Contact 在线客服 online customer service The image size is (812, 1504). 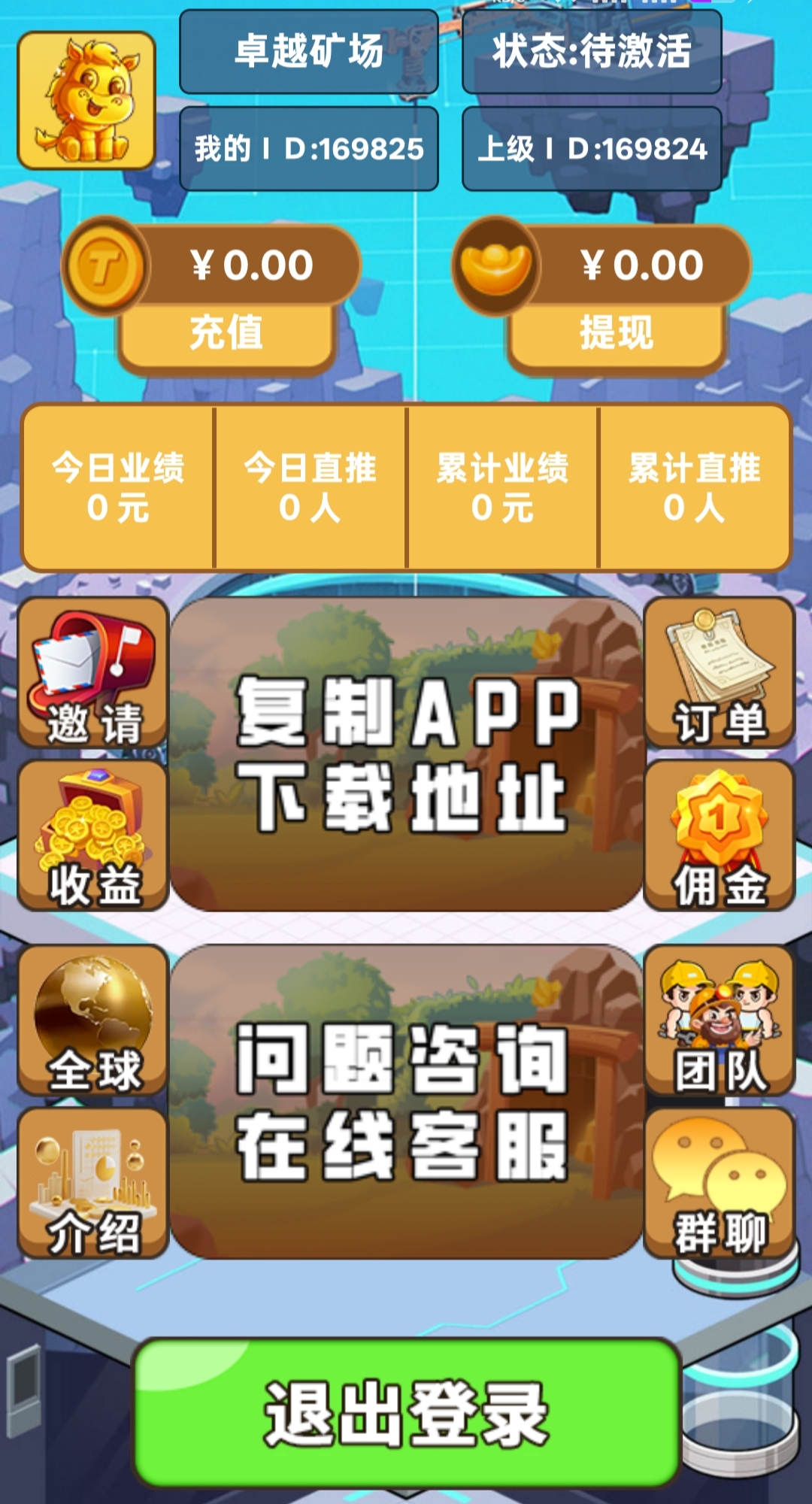(406, 1102)
